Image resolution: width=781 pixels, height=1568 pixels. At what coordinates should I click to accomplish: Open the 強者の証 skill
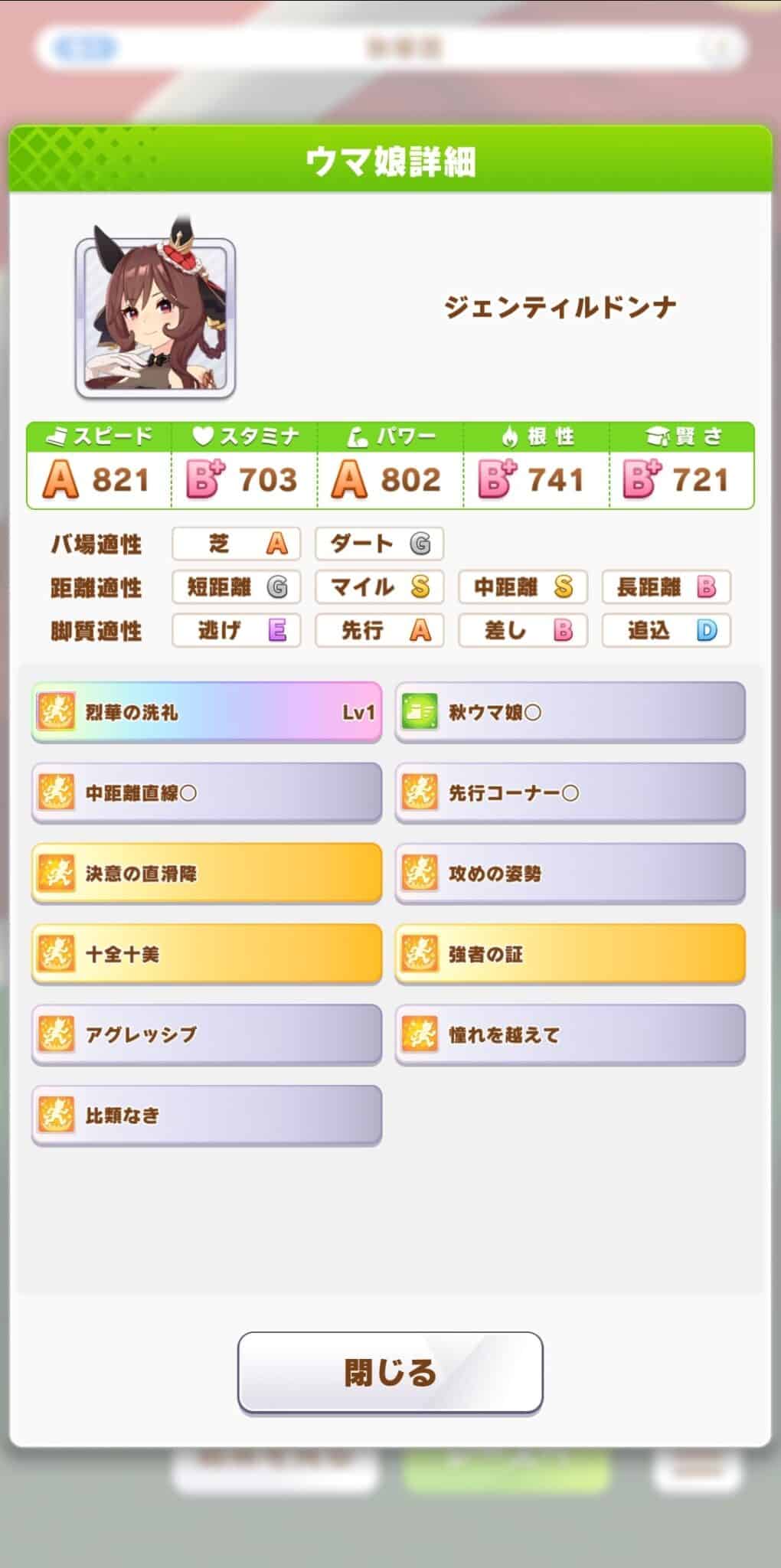tap(570, 954)
